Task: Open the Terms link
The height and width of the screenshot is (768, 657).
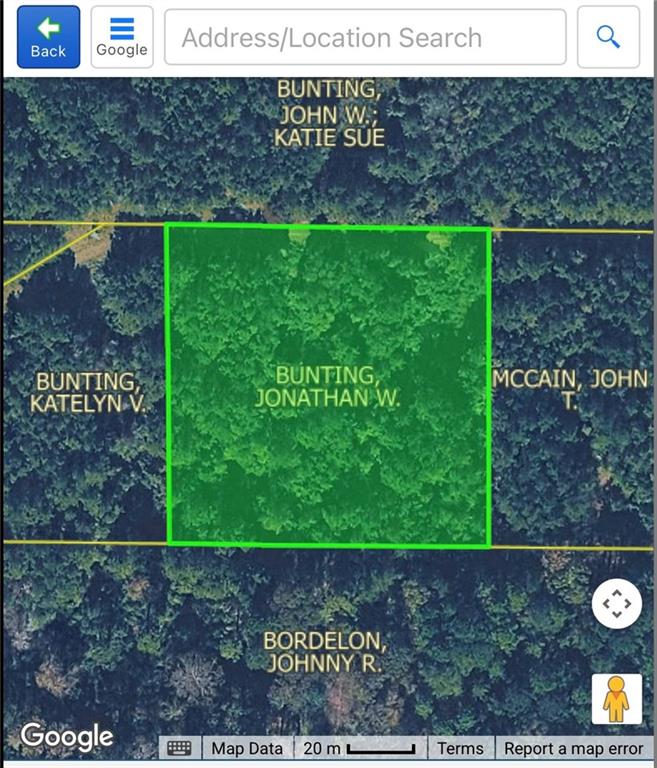Action: (461, 748)
